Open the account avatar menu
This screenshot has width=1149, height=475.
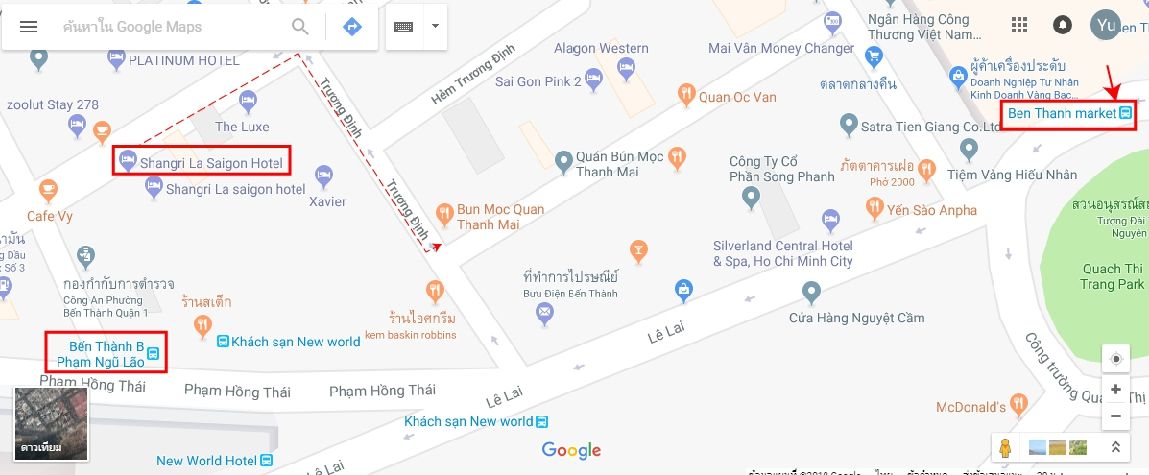(1104, 25)
